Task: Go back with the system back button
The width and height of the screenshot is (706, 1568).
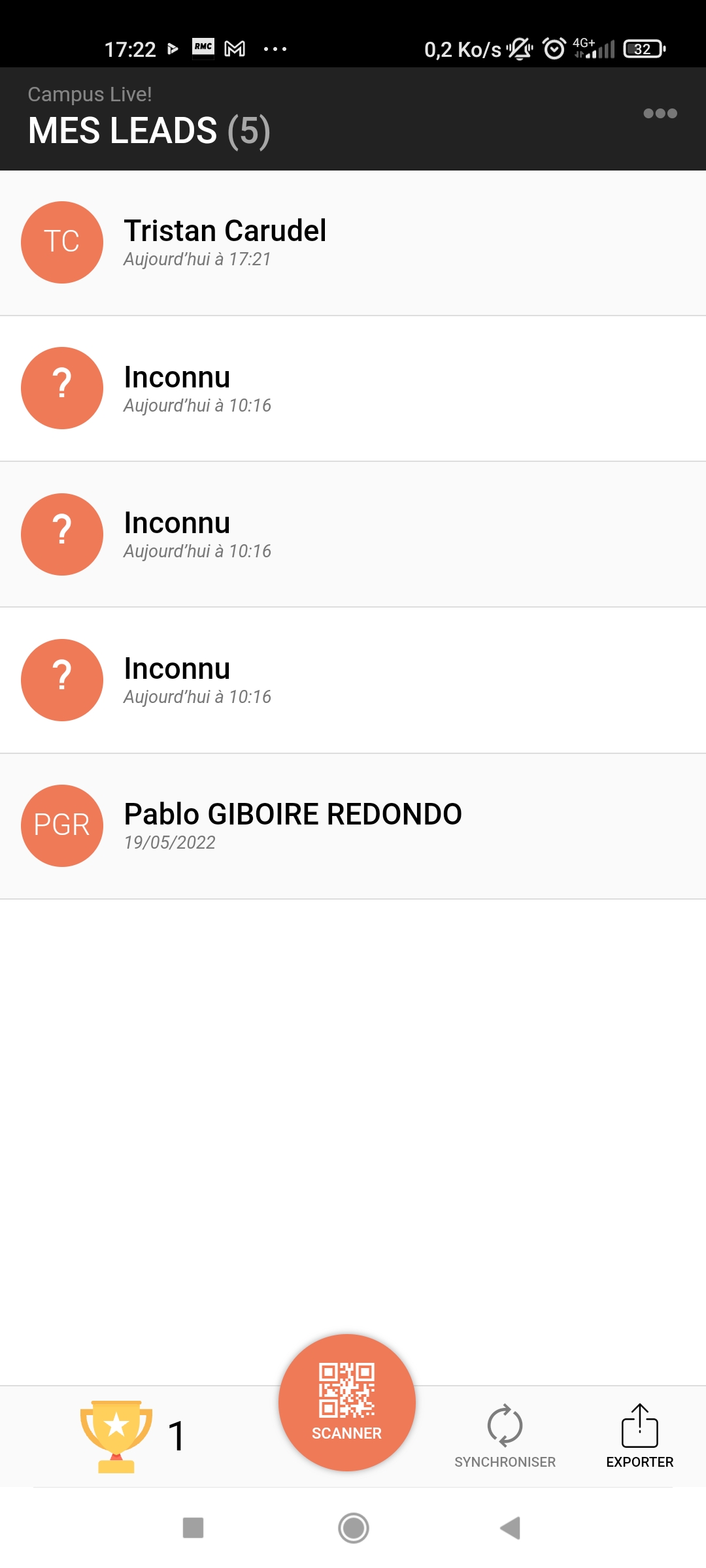Action: coord(510,1527)
